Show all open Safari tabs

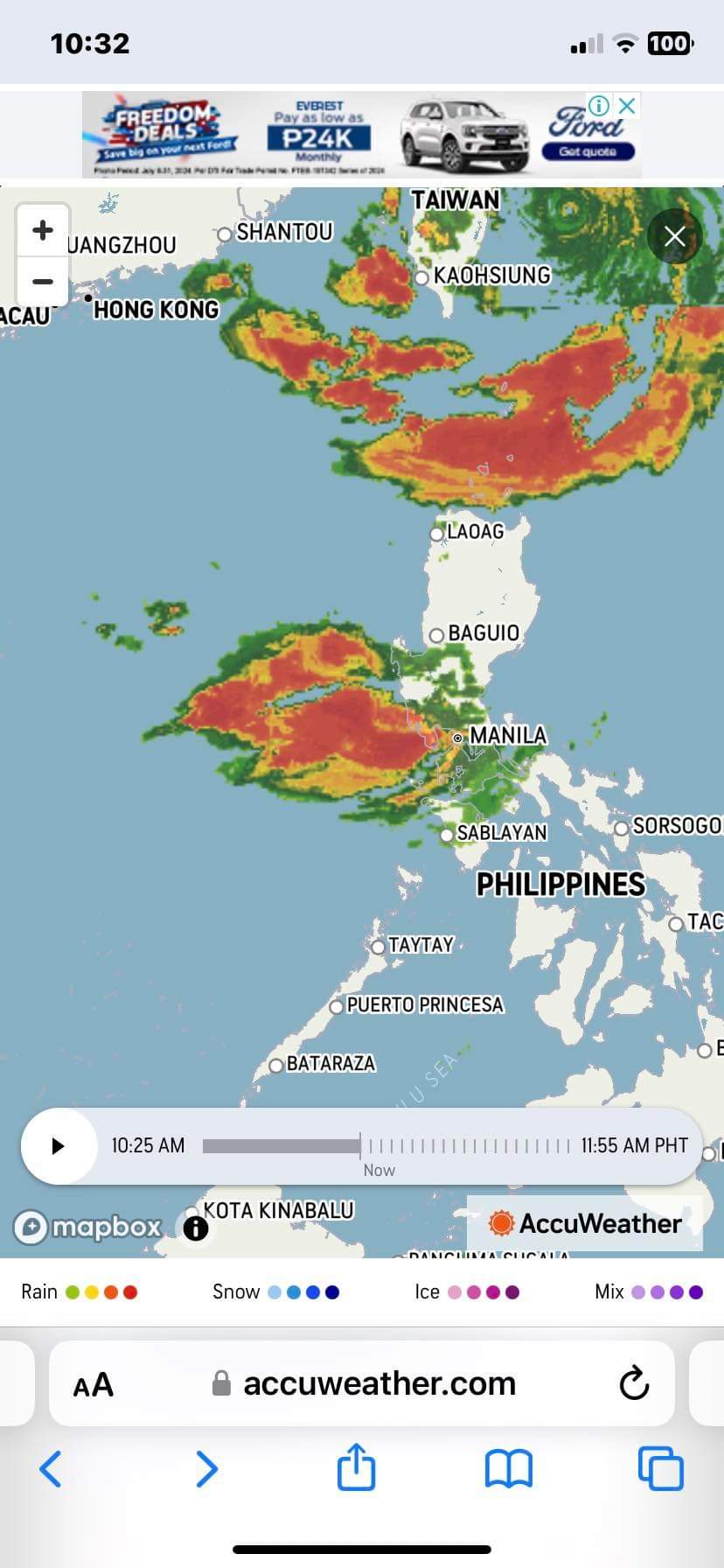click(x=660, y=1469)
